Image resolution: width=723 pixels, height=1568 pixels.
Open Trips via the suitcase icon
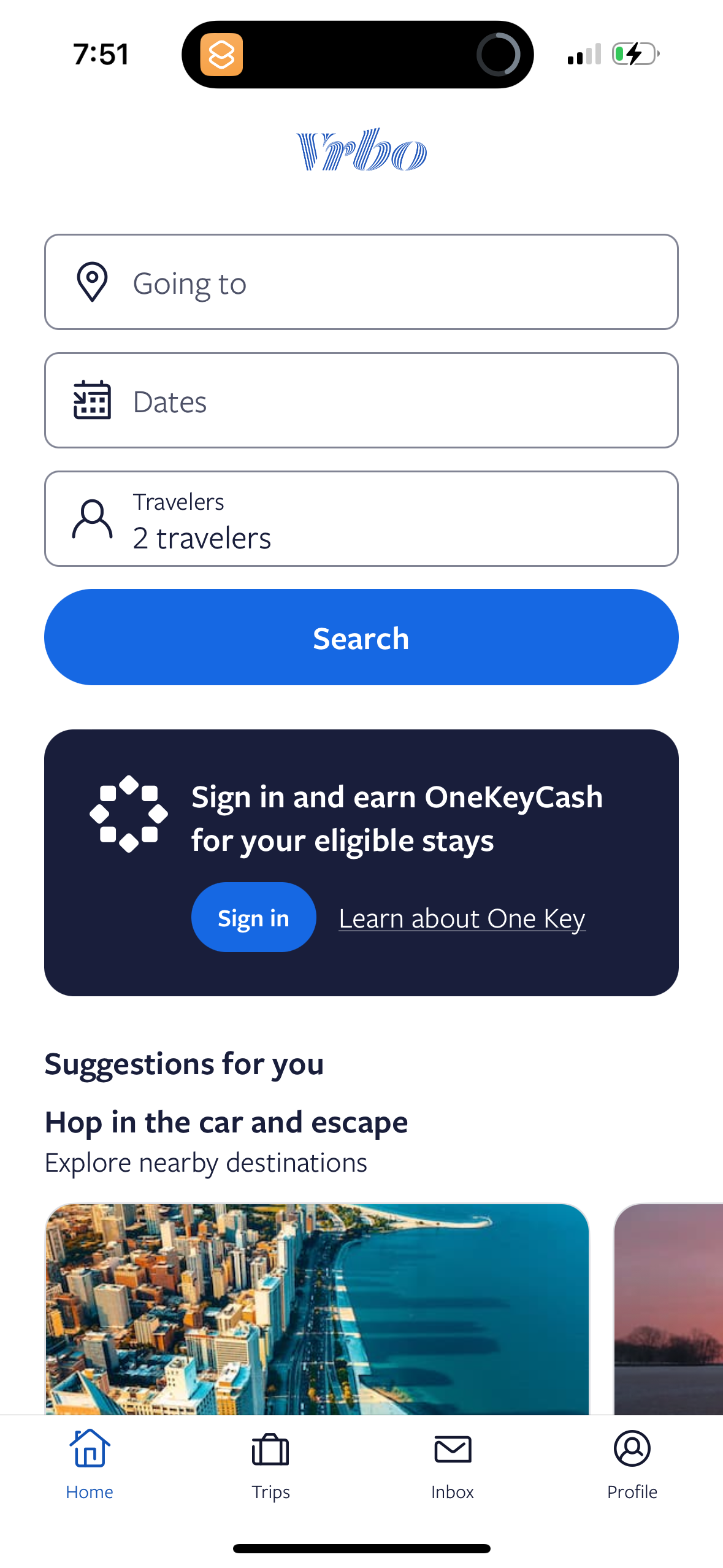(x=270, y=1451)
